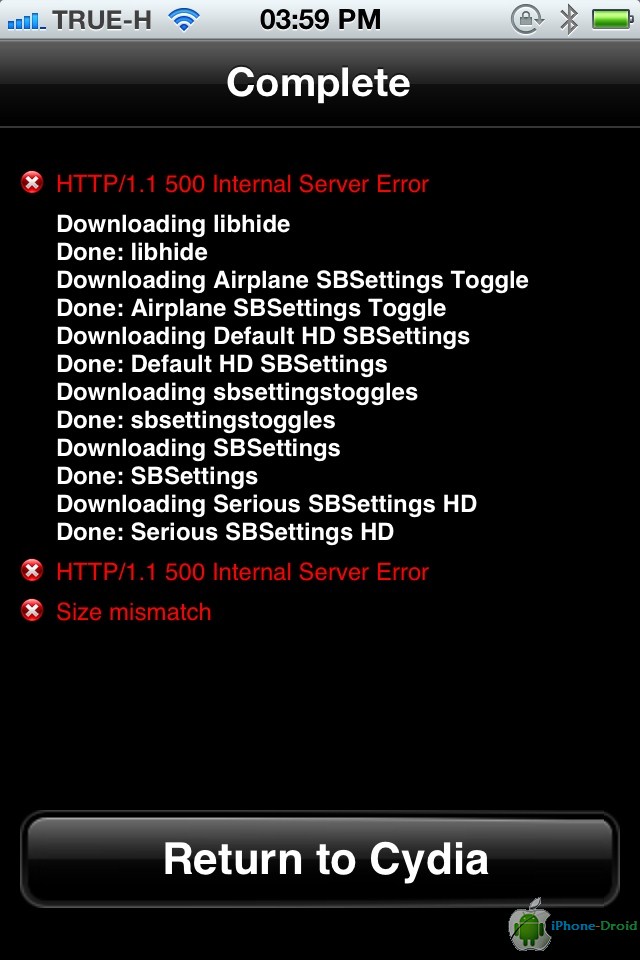Tap the Return to Cydia button

pos(320,859)
